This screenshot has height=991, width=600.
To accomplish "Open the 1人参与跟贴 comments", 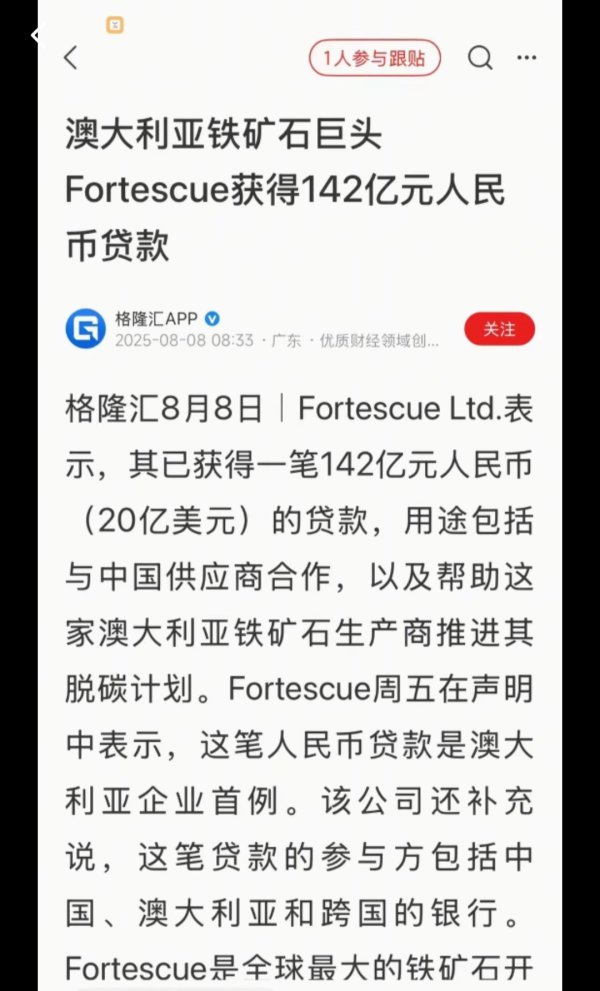I will (374, 59).
